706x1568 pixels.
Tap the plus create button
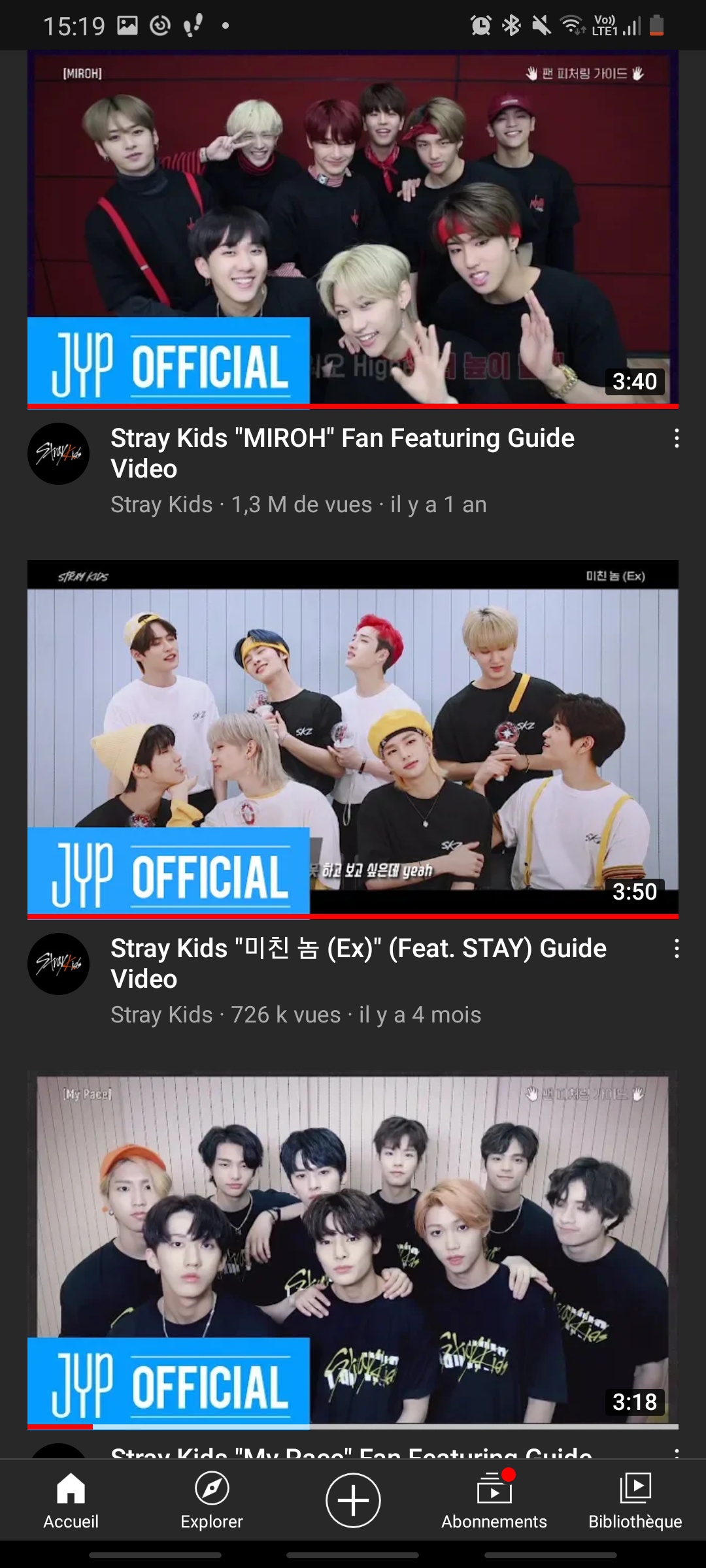pyautogui.click(x=353, y=1500)
